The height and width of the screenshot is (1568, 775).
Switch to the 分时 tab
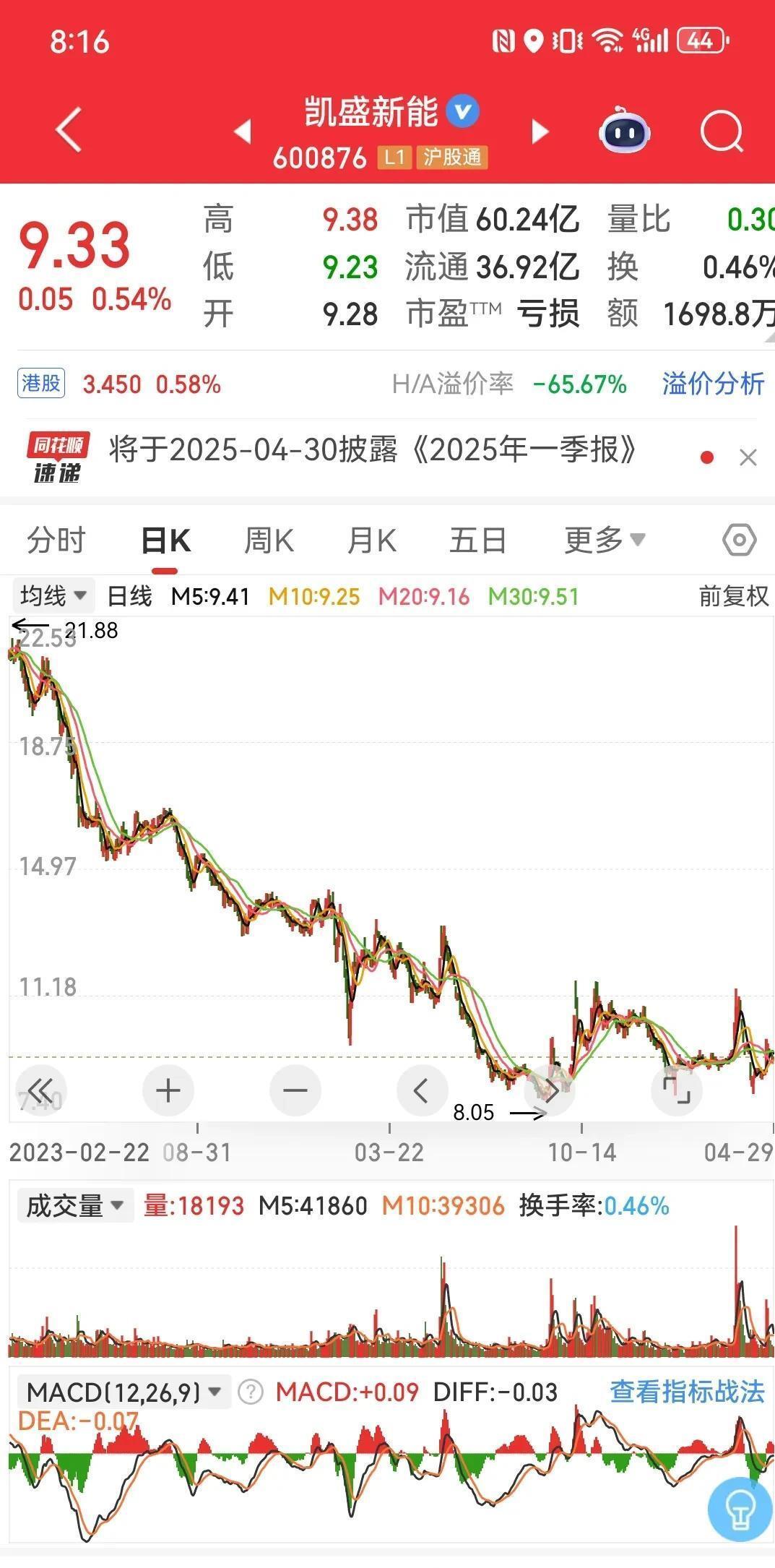56,540
